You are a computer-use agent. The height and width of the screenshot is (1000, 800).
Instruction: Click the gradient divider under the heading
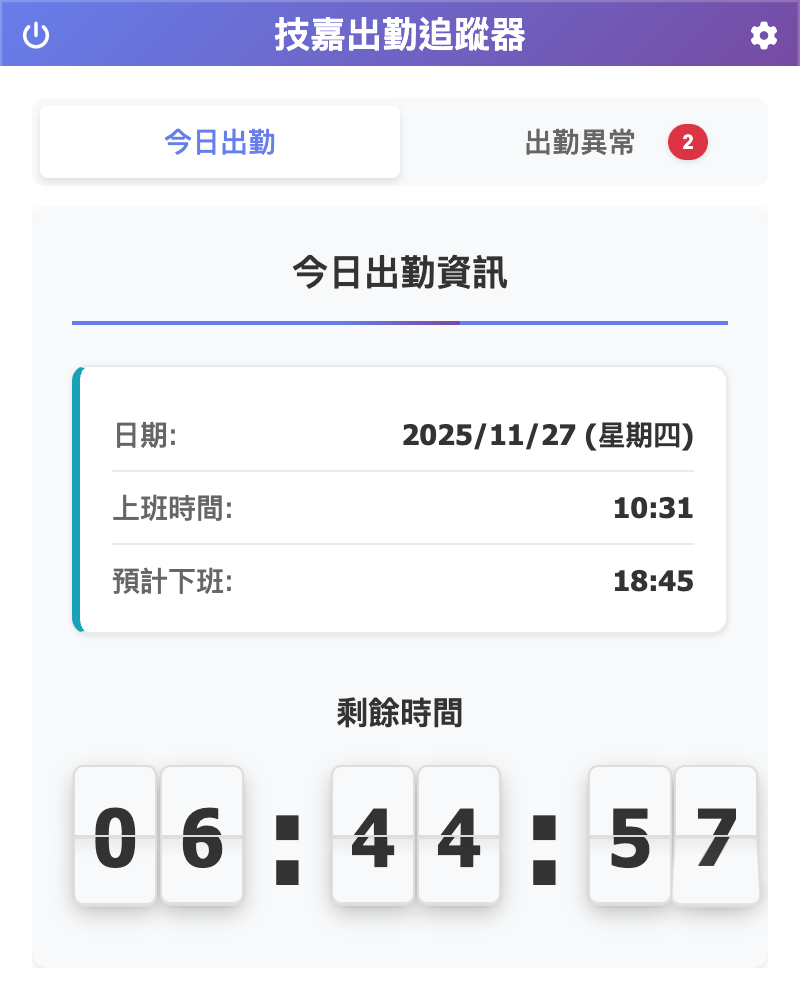[400, 322]
